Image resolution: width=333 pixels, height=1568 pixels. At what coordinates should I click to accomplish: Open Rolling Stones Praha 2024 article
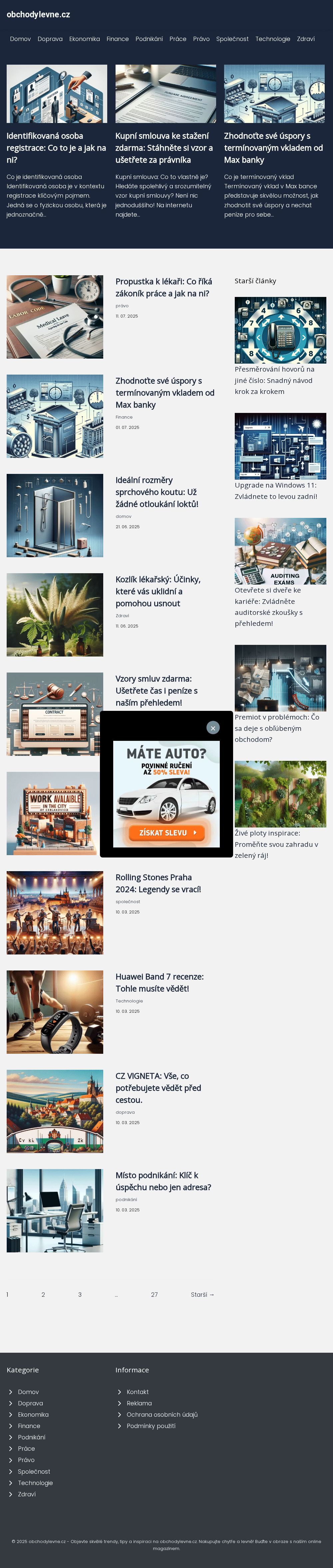click(158, 883)
